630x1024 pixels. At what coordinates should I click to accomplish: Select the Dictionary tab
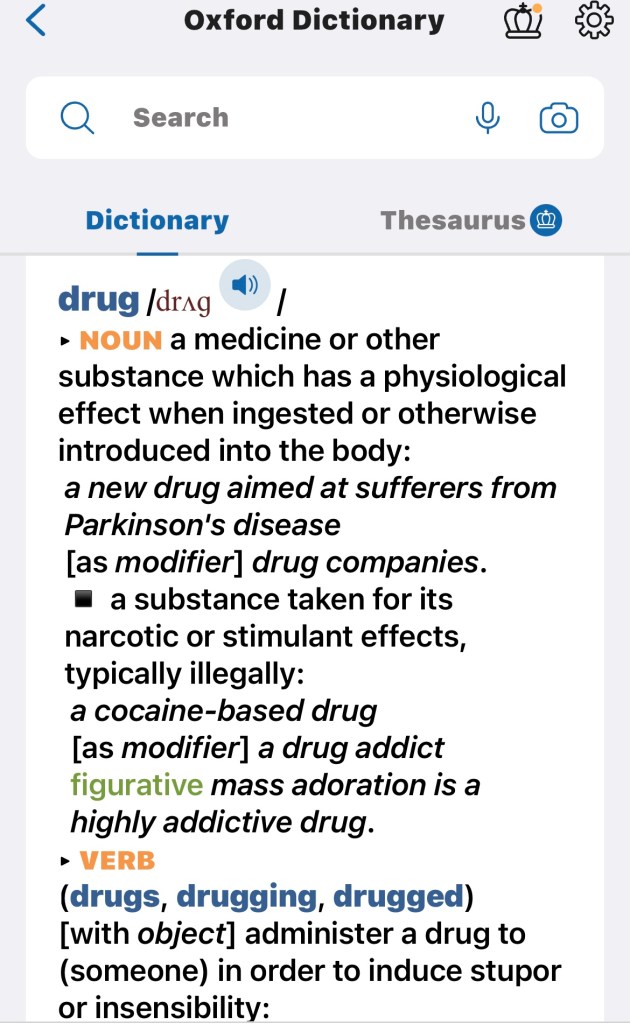(x=157, y=220)
